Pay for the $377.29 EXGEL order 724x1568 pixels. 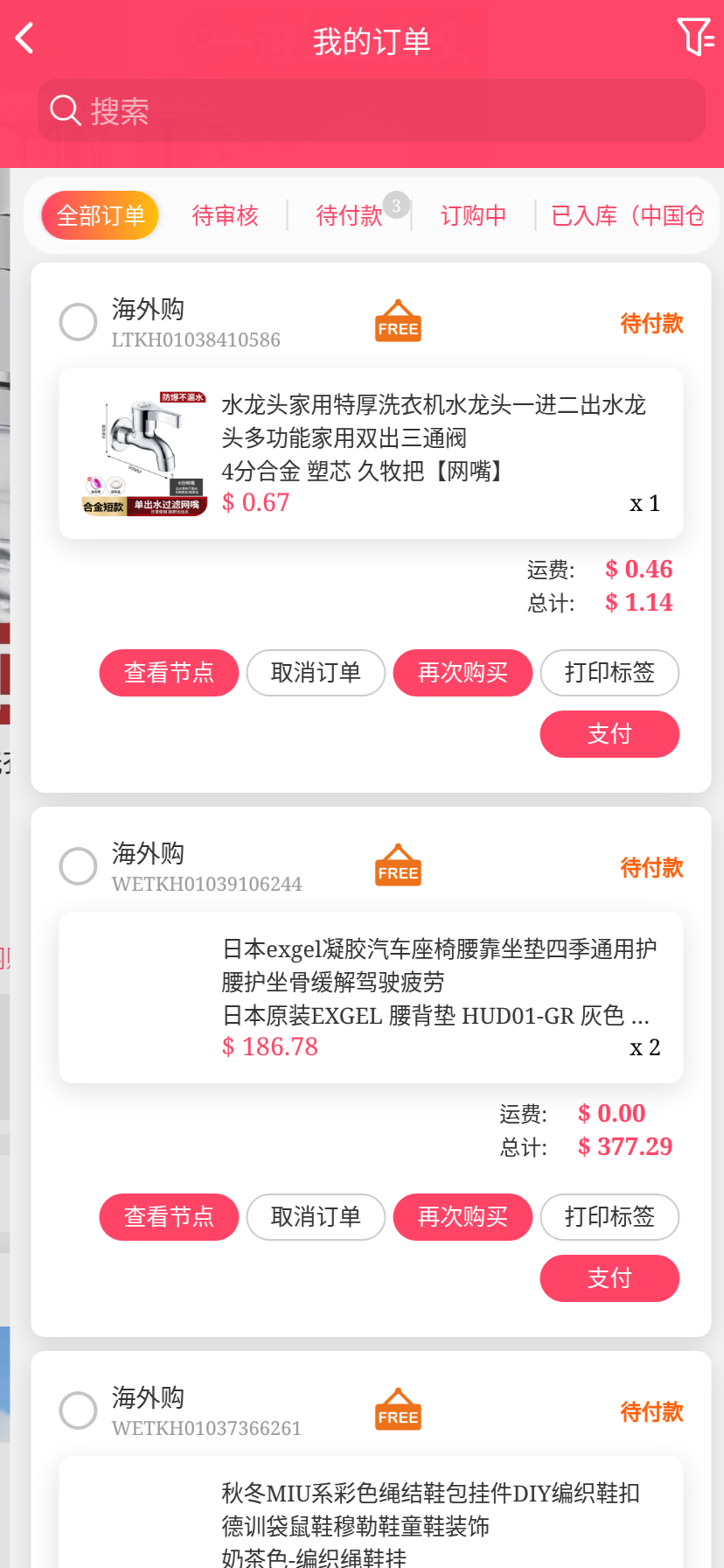pos(609,1278)
